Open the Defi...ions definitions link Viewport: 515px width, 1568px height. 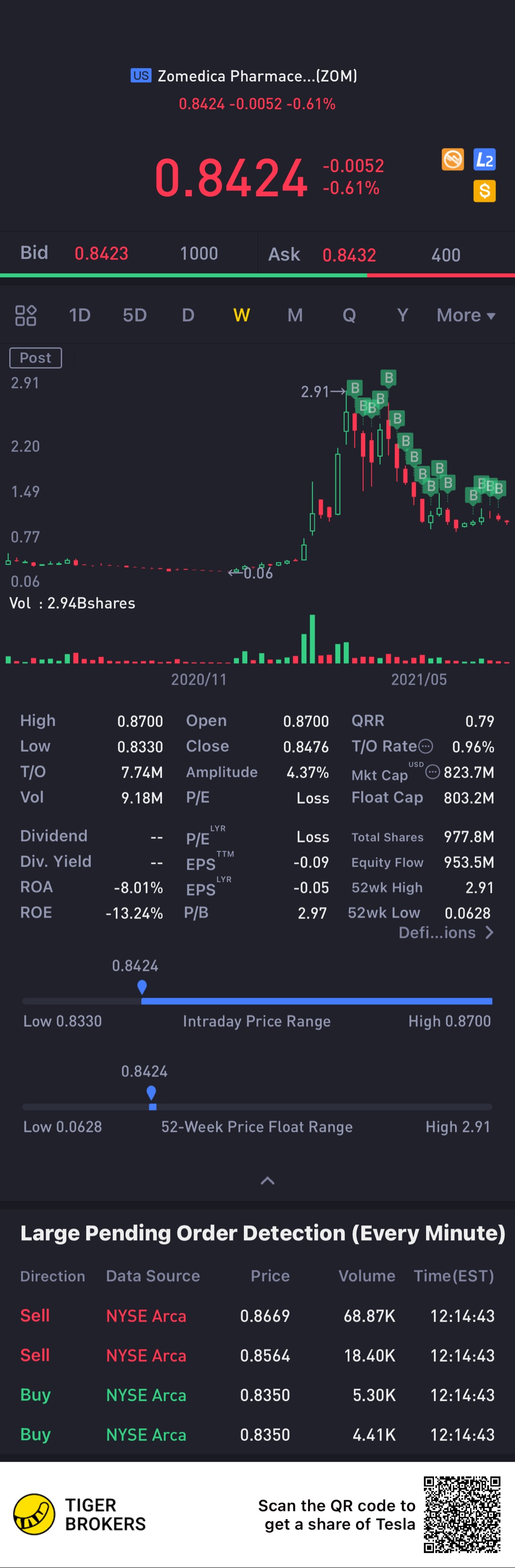445,933
